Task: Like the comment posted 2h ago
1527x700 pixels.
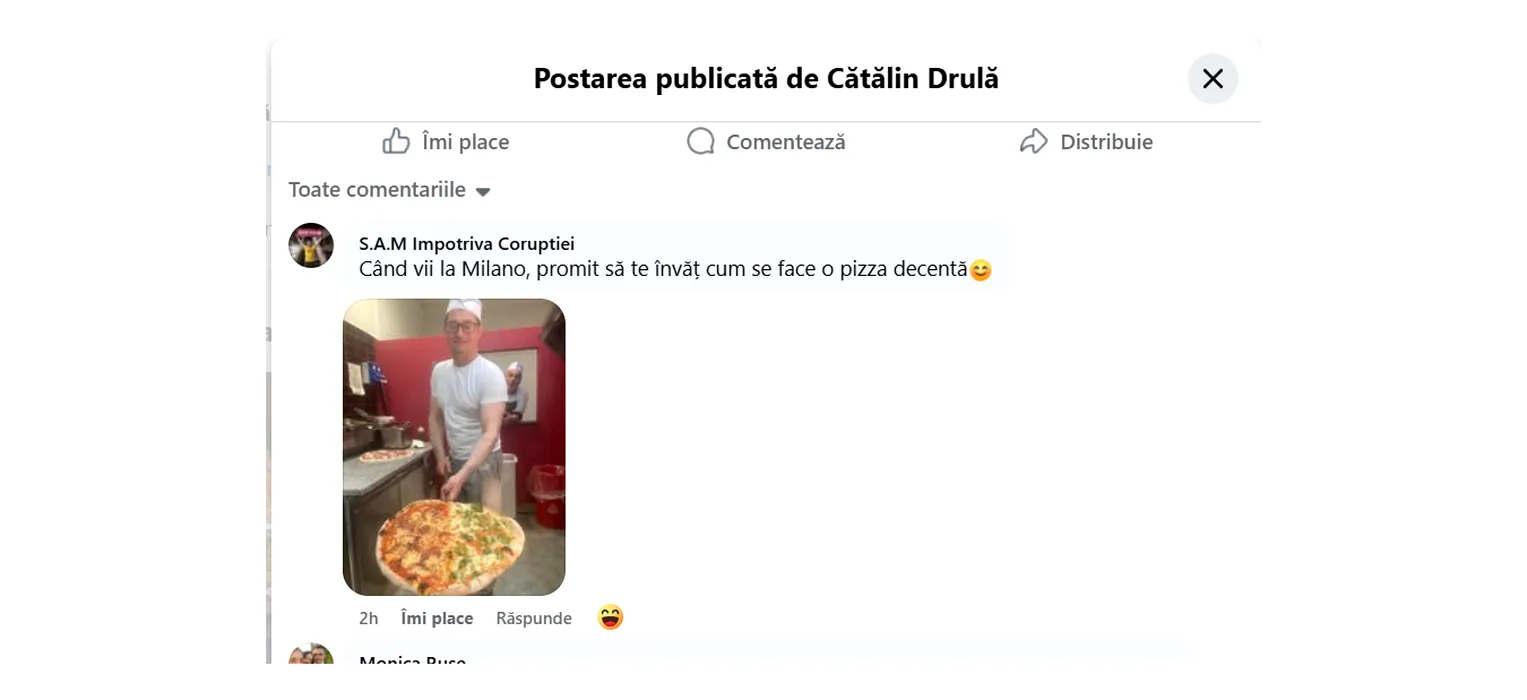Action: coord(437,618)
